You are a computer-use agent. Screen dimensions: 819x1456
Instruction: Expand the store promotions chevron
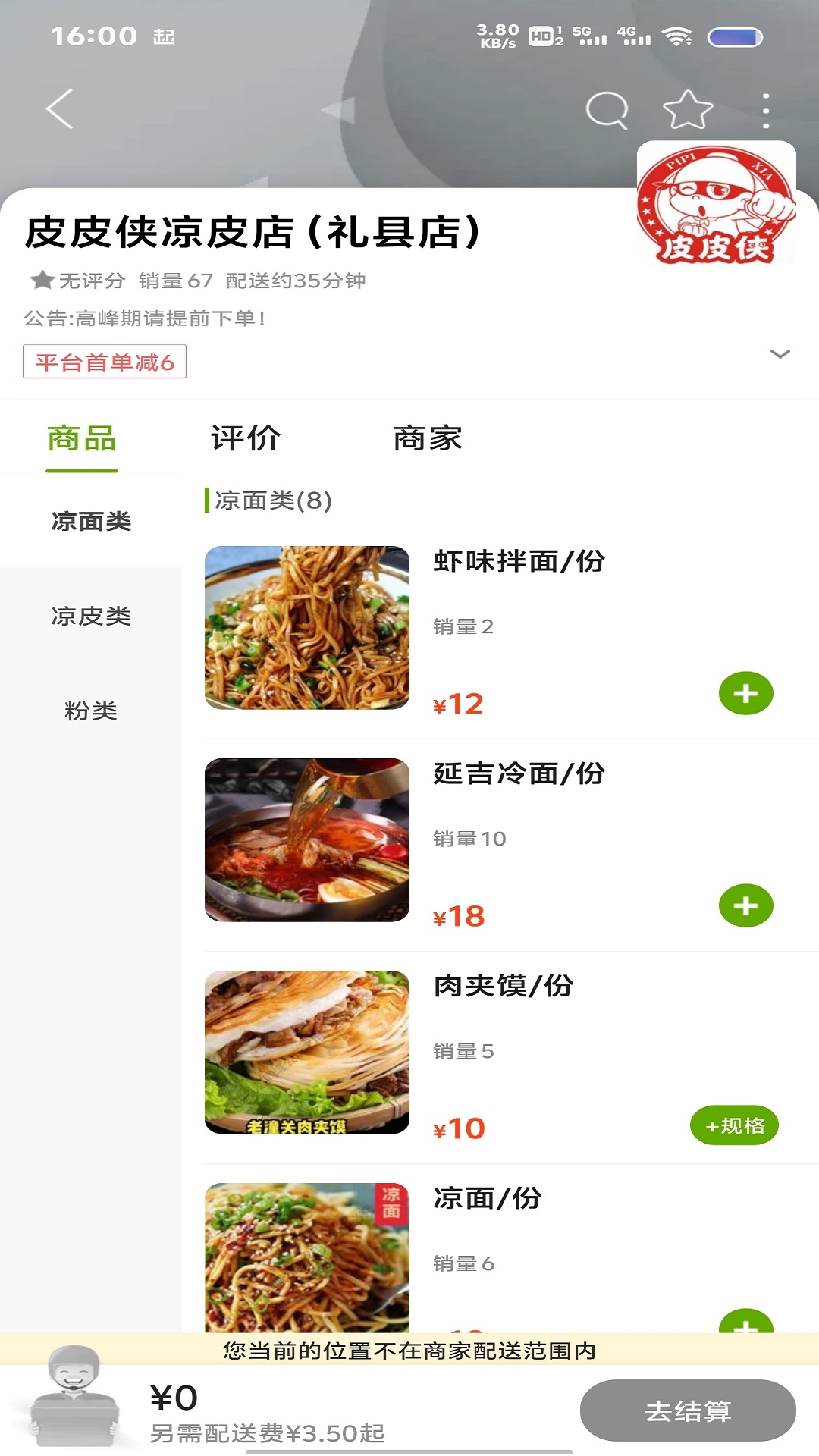[780, 354]
